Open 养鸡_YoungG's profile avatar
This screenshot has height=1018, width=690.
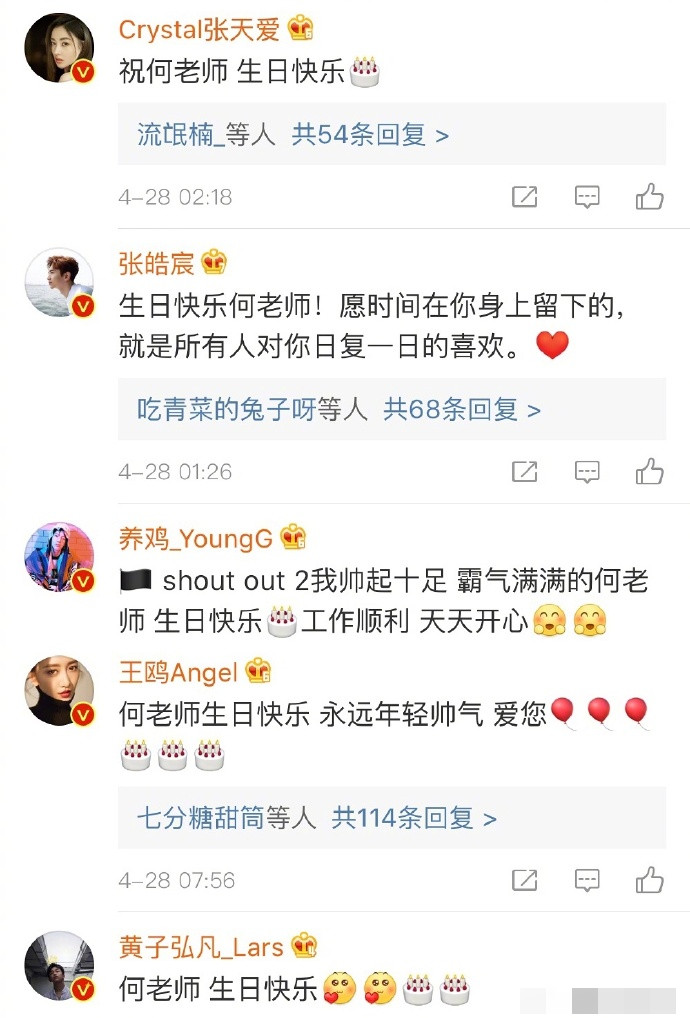point(58,557)
